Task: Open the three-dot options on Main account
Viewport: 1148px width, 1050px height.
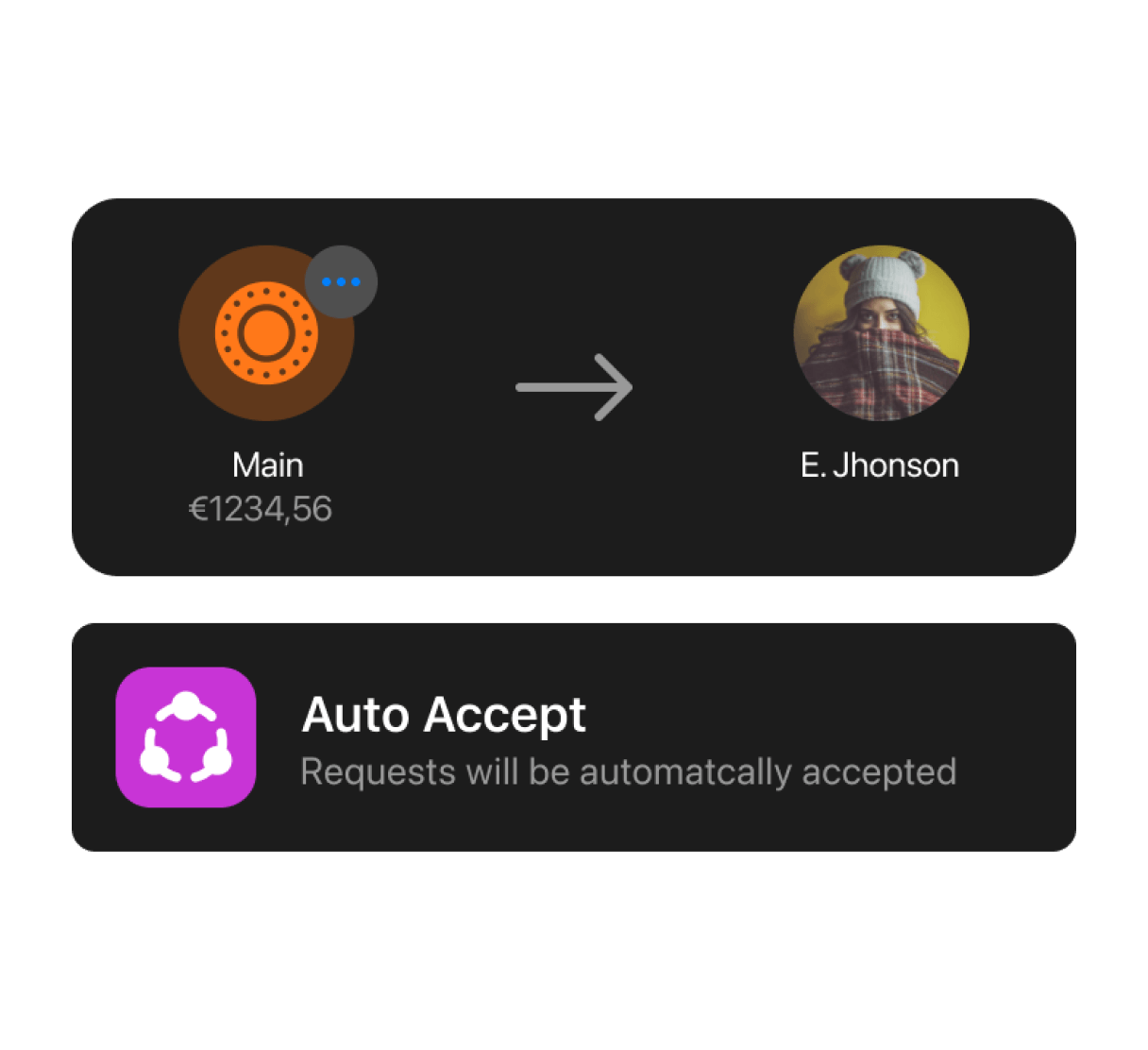Action: click(x=341, y=281)
